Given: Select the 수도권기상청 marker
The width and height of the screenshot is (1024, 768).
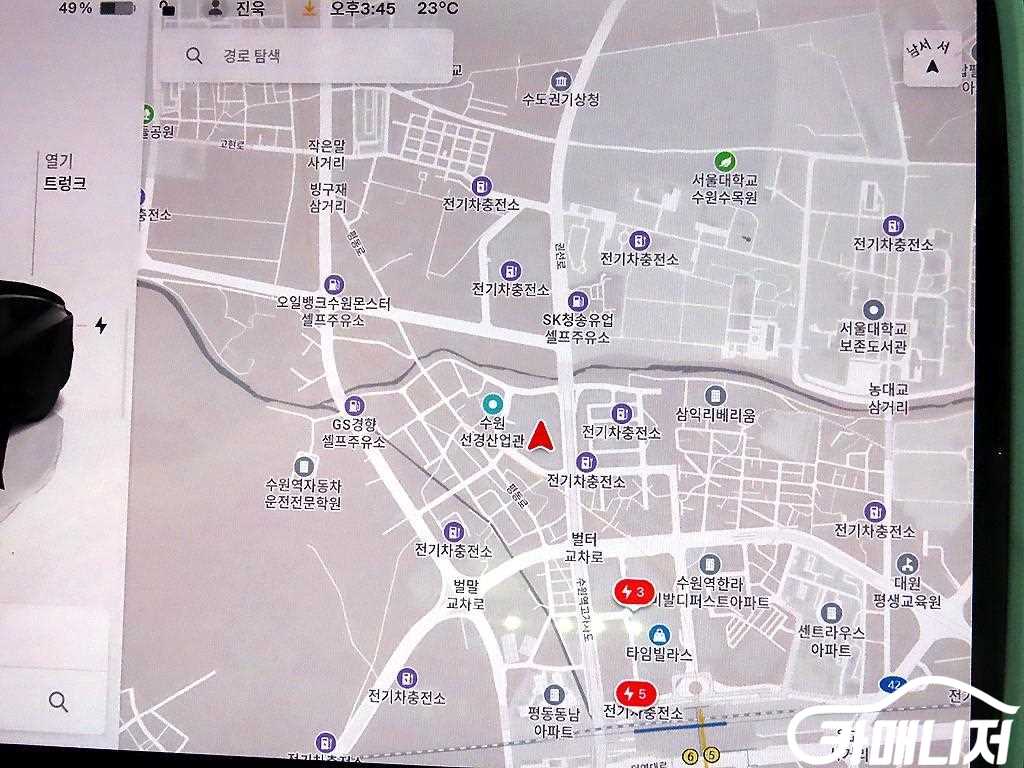Looking at the screenshot, I should point(560,80).
